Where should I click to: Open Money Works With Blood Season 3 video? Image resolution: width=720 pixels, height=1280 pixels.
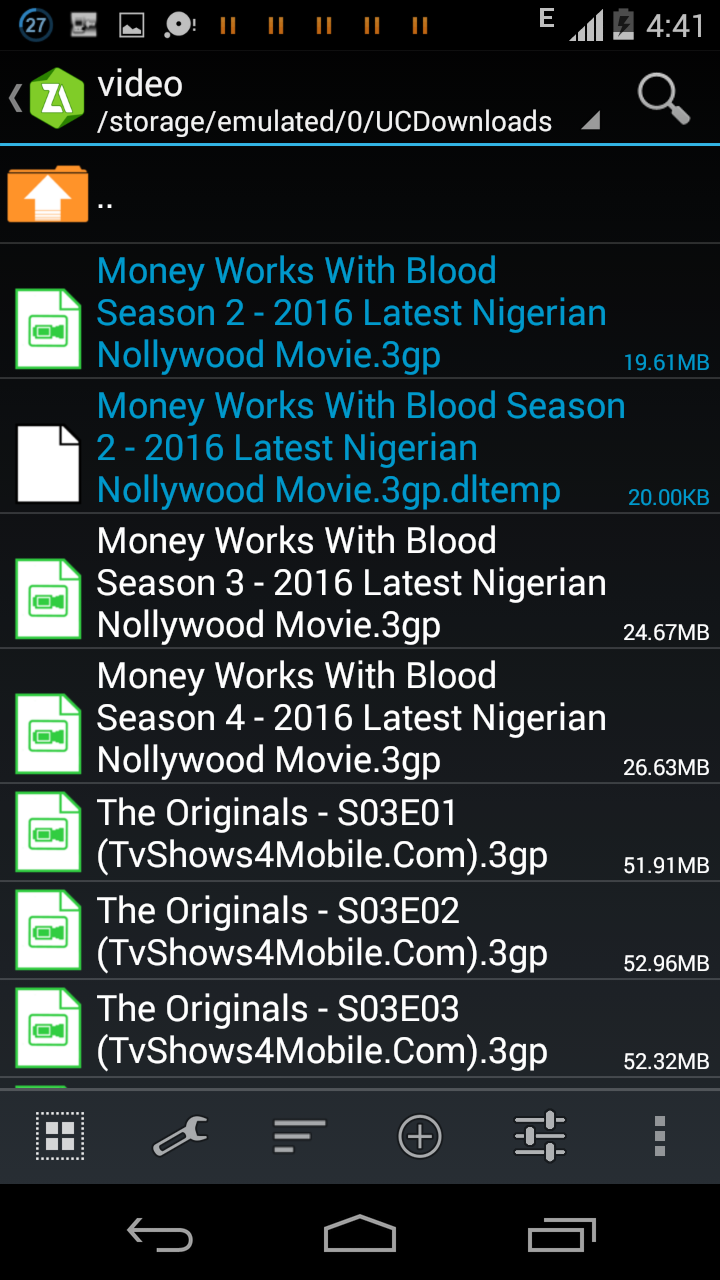(350, 582)
